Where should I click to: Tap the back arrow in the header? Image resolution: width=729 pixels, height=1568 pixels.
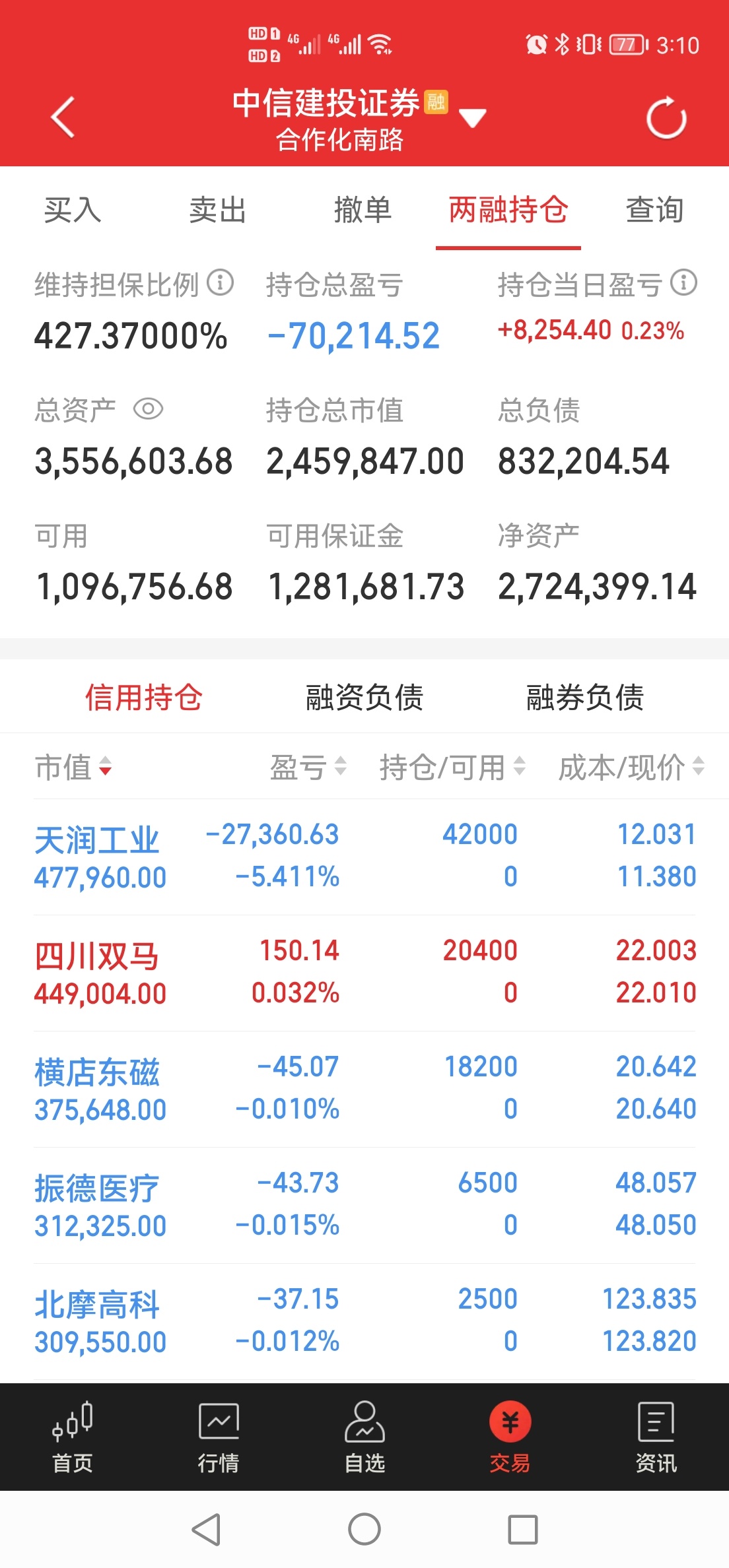click(x=63, y=117)
